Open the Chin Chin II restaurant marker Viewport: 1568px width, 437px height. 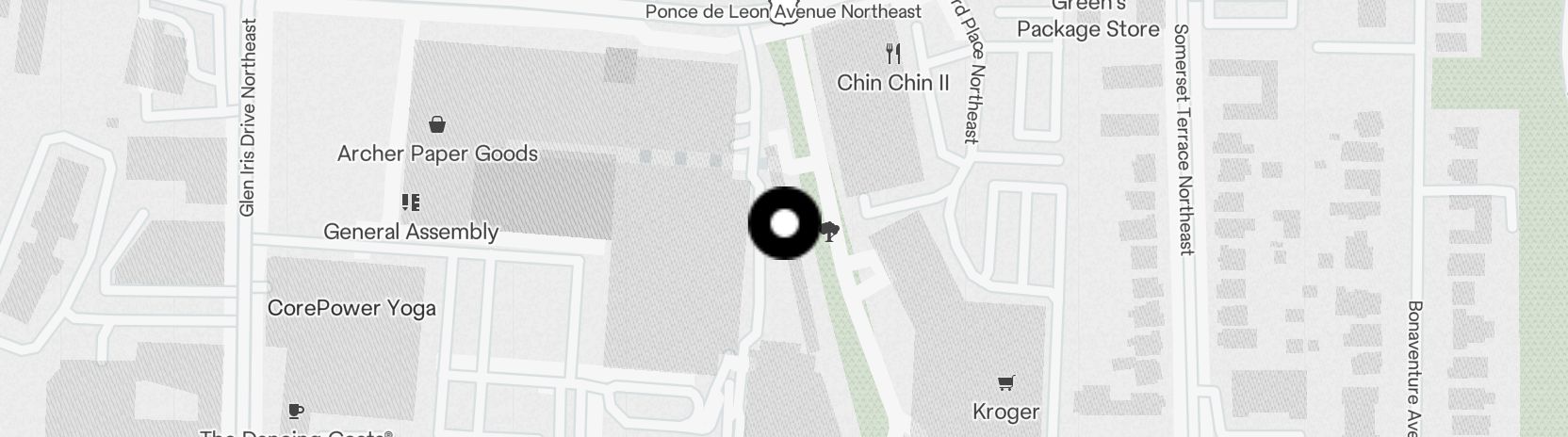click(x=893, y=55)
